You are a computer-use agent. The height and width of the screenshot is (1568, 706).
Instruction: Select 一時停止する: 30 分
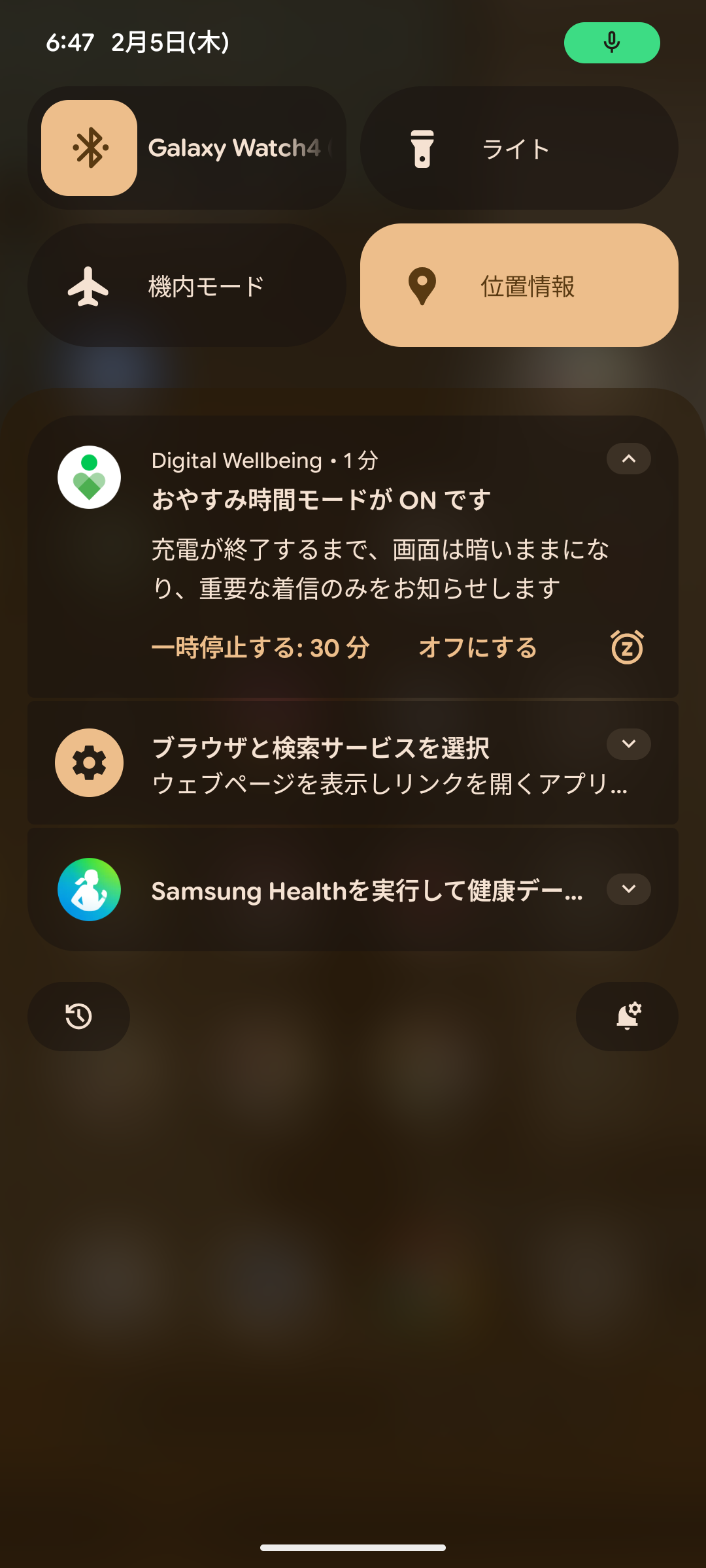click(260, 648)
